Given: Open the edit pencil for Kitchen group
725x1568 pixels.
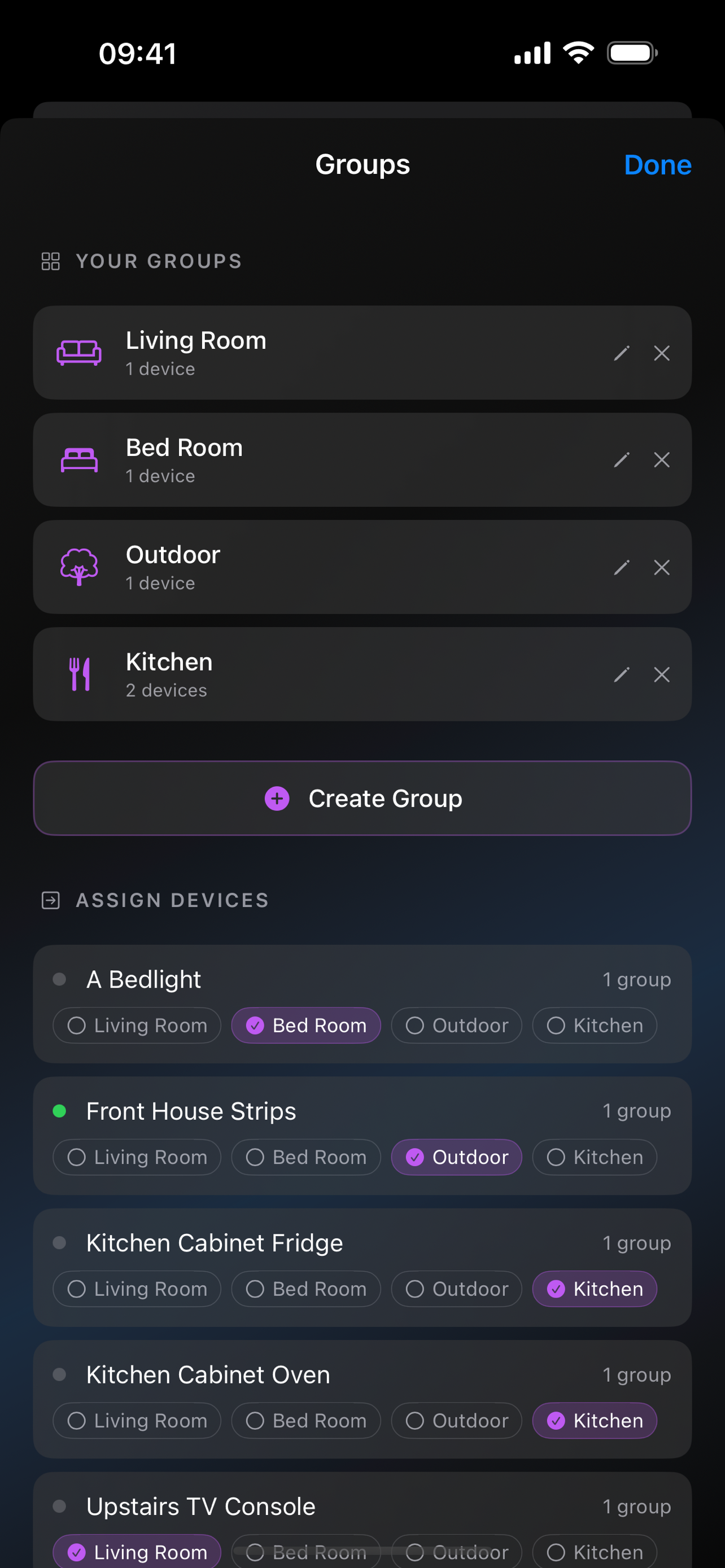Looking at the screenshot, I should coord(622,674).
